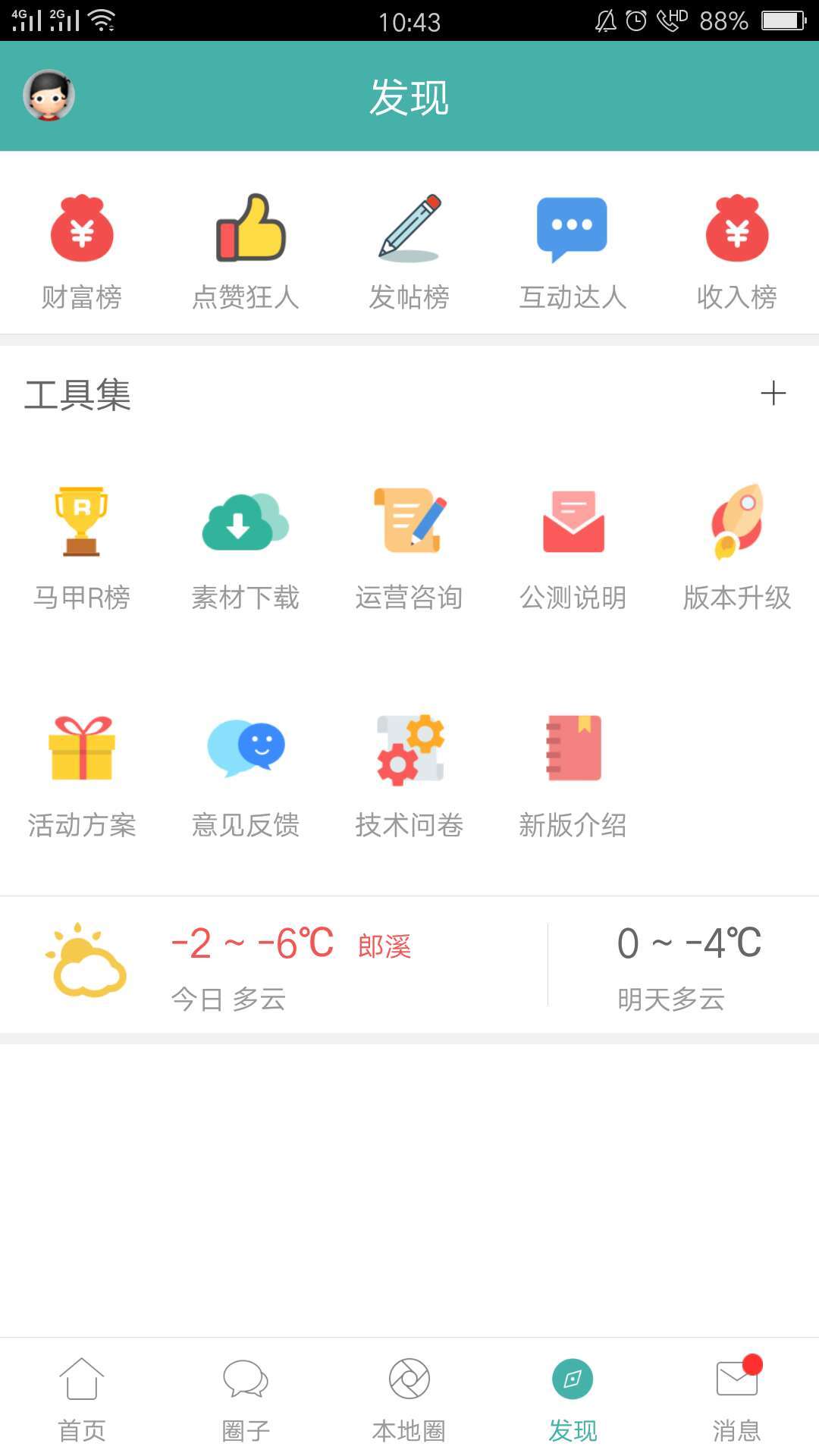View 公测说明
Viewport: 819px width, 1456px height.
[573, 548]
